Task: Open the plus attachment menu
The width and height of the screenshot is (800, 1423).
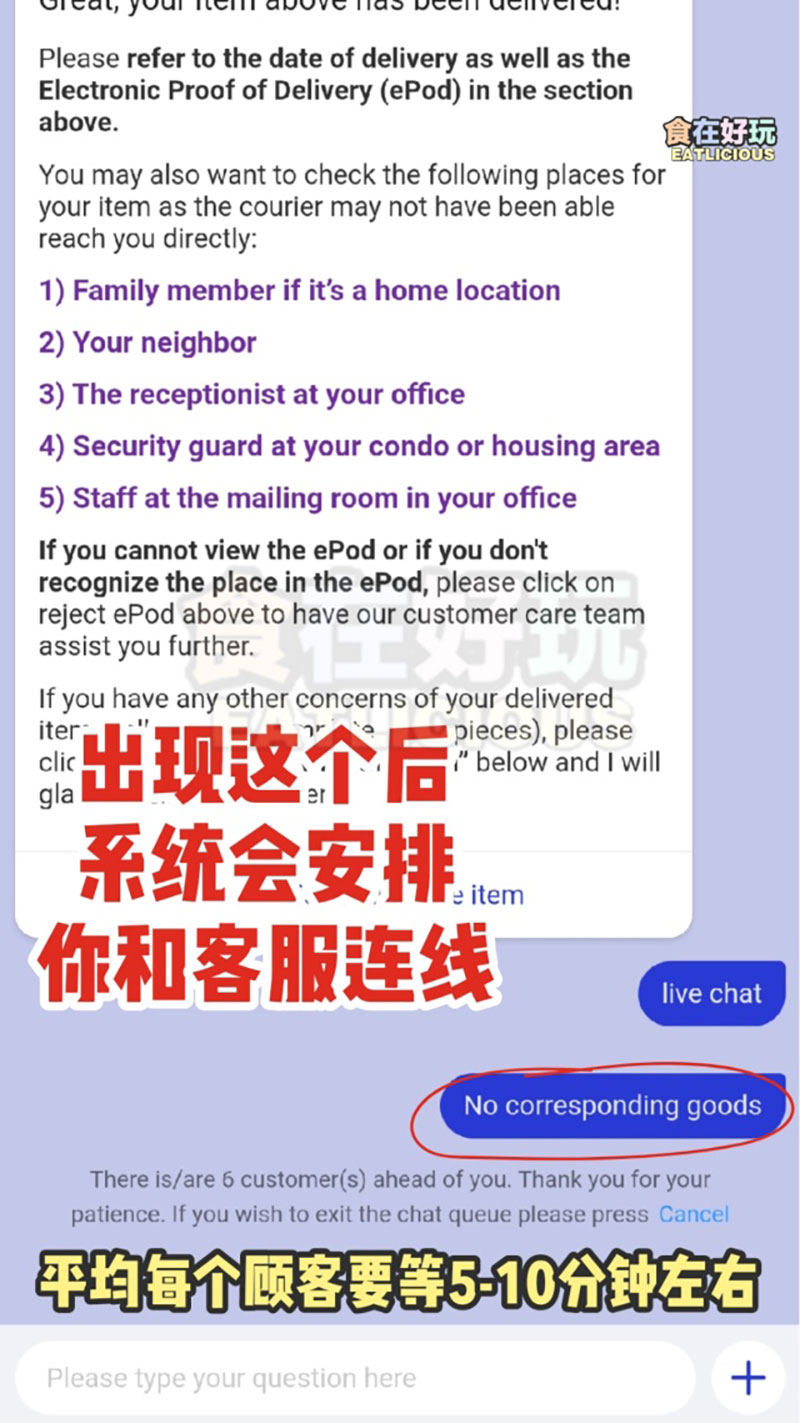Action: [x=747, y=1378]
